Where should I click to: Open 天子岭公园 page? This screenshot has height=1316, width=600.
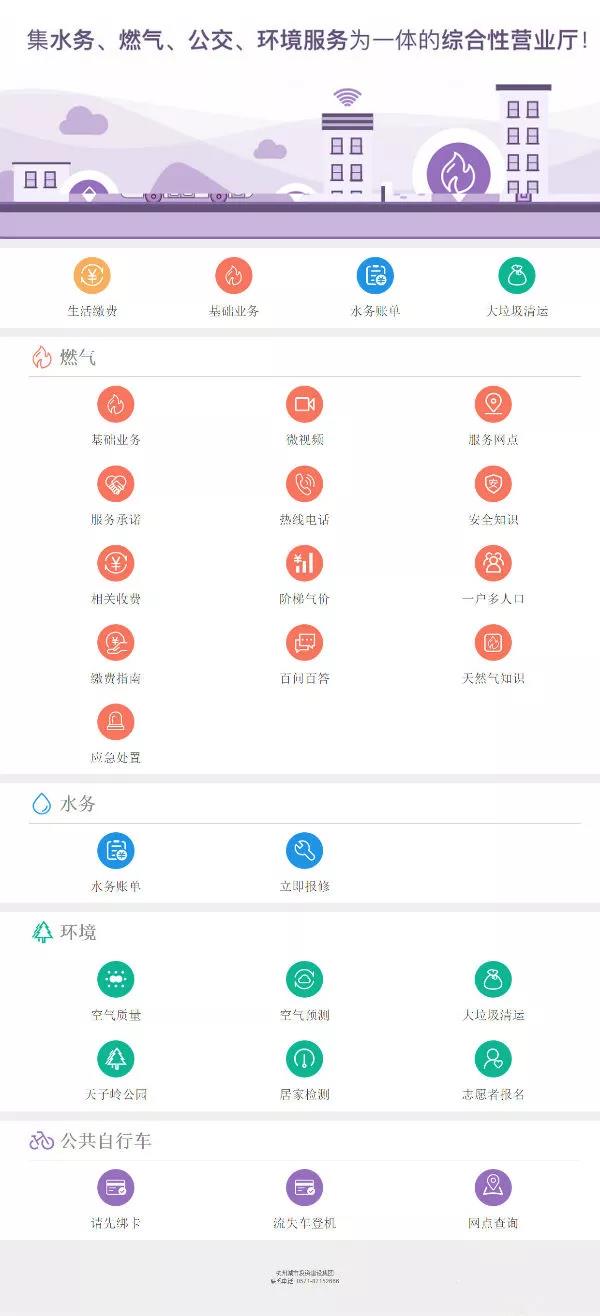pyautogui.click(x=115, y=1058)
